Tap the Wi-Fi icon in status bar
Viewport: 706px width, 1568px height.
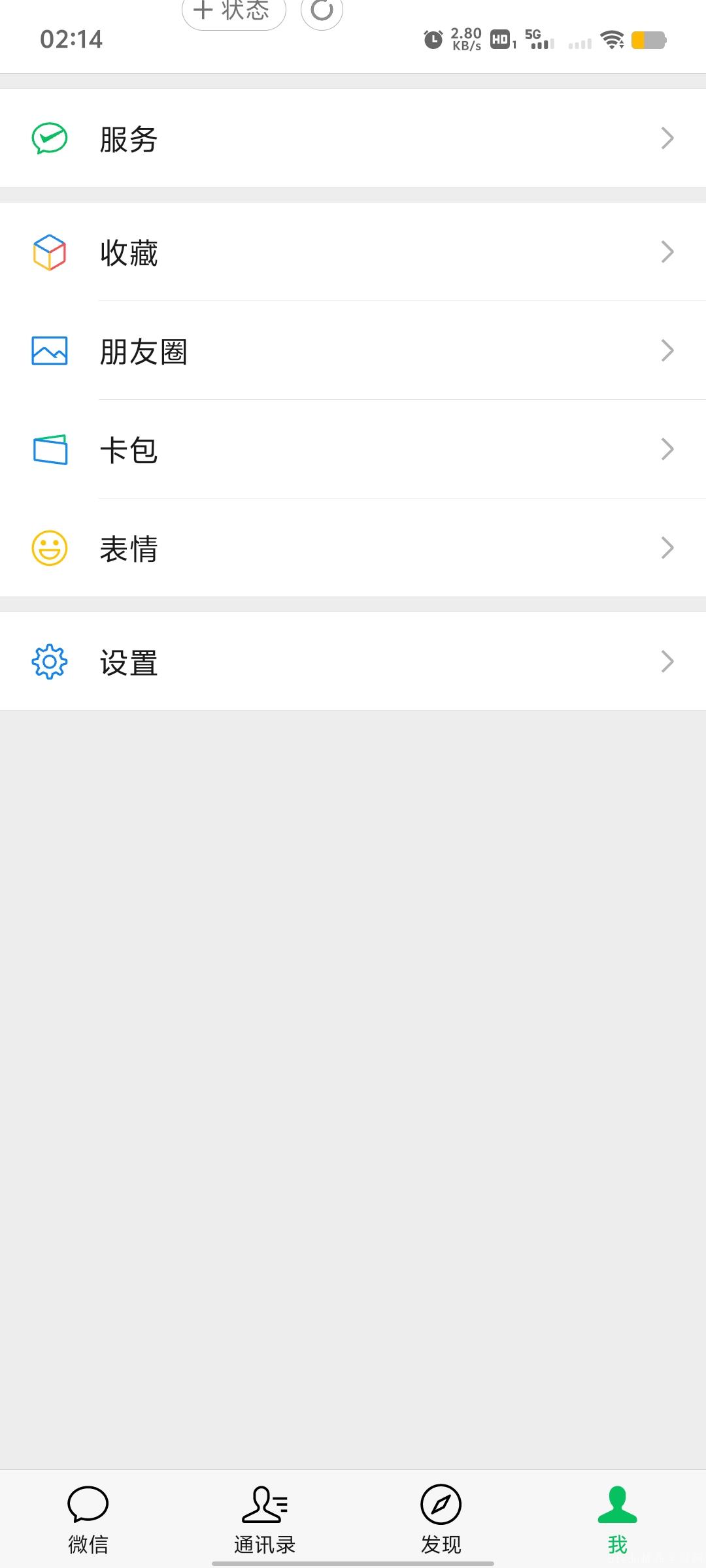coord(613,41)
